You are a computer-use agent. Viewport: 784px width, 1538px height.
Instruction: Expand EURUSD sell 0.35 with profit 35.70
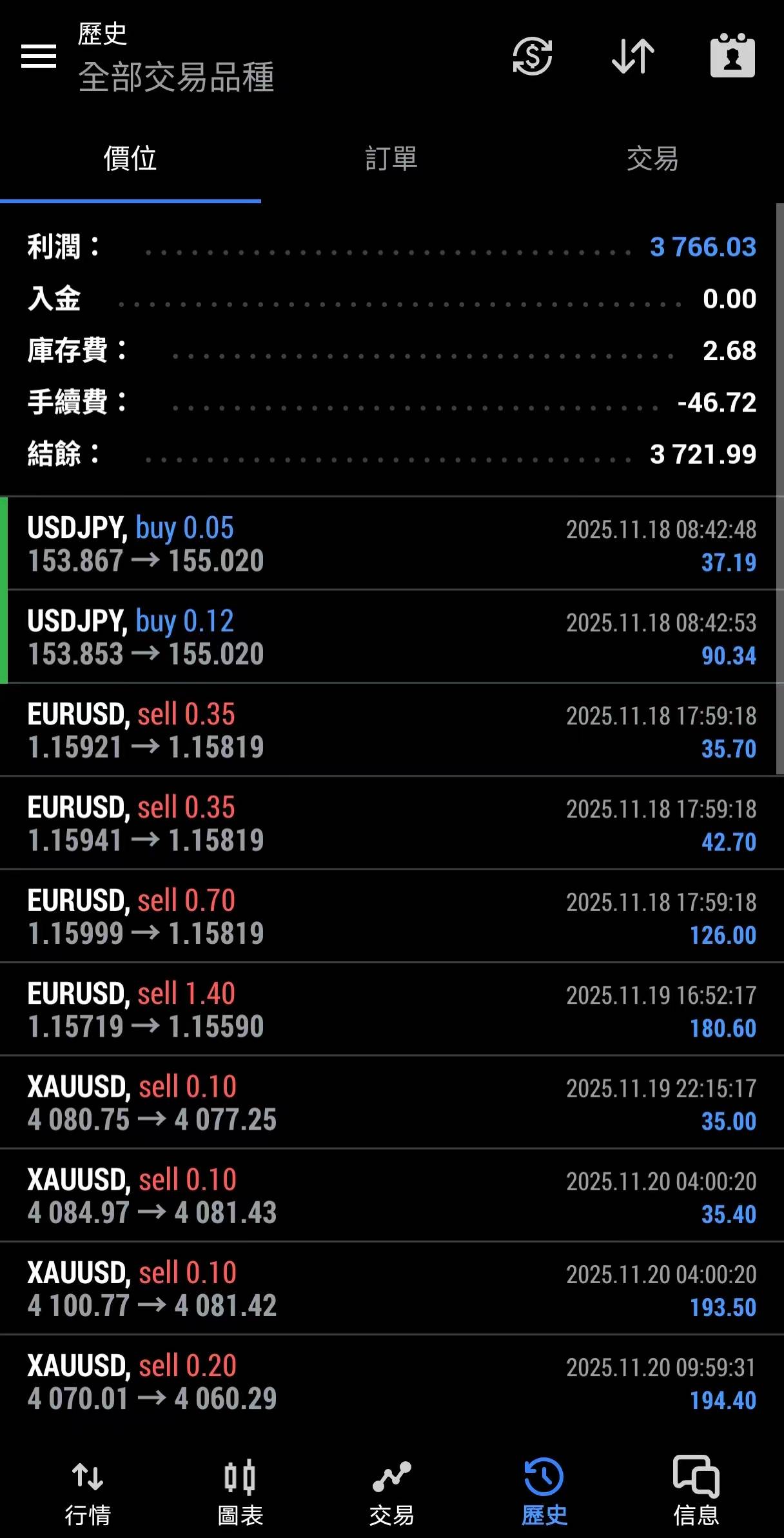391,730
